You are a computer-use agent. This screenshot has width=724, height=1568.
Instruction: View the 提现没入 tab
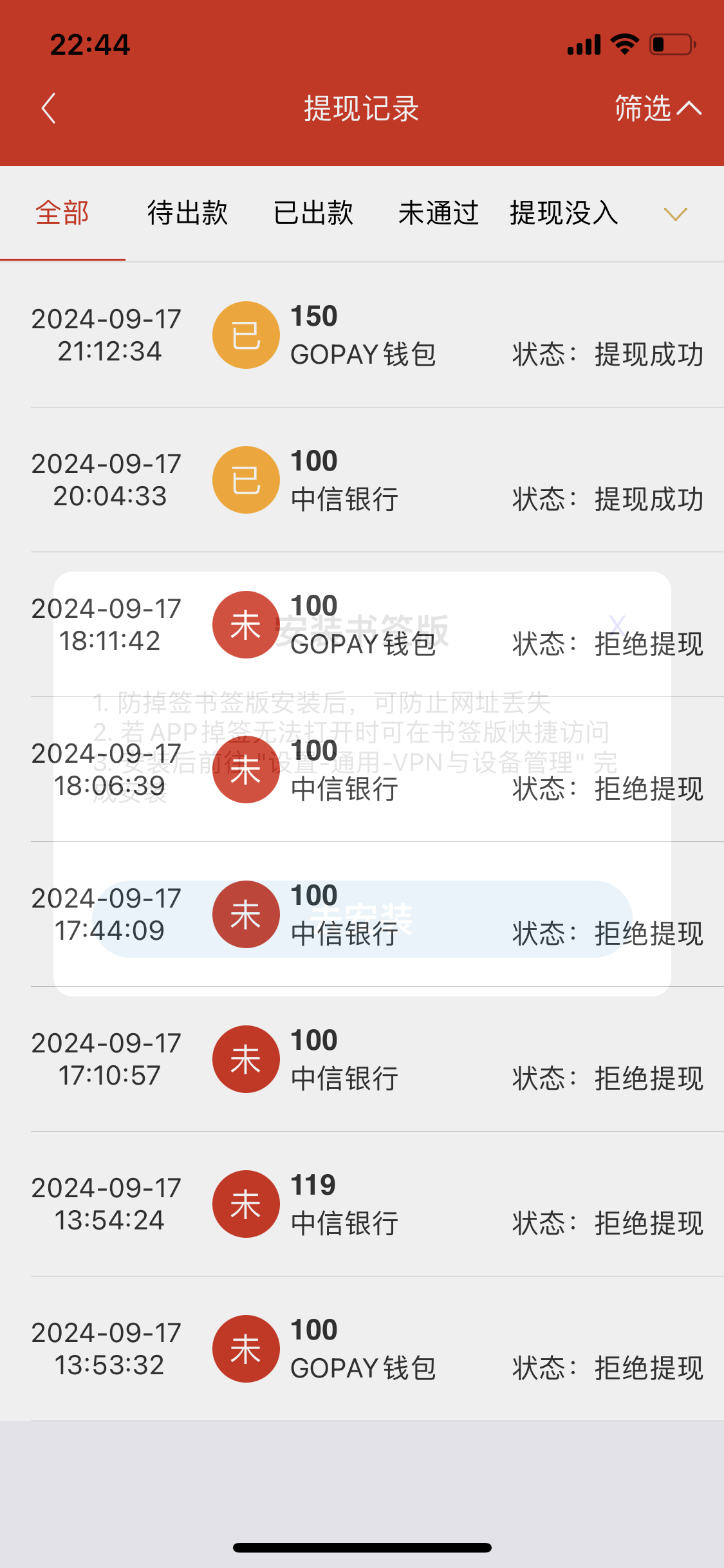click(x=564, y=213)
